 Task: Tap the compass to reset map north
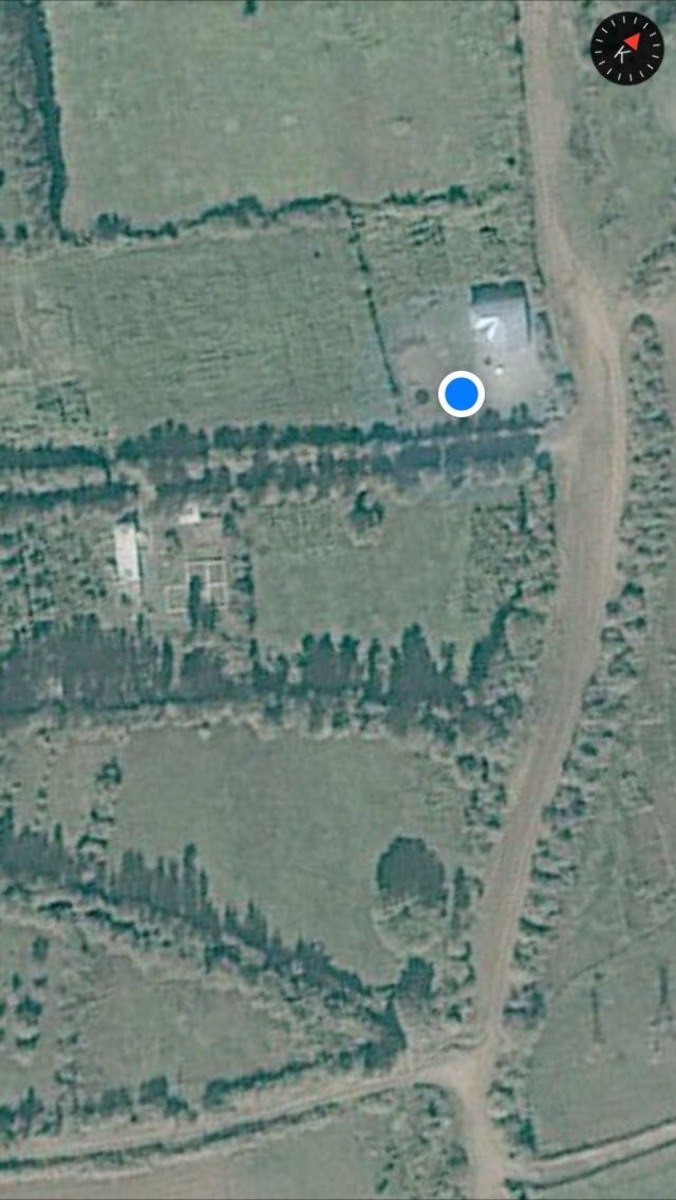click(x=627, y=48)
